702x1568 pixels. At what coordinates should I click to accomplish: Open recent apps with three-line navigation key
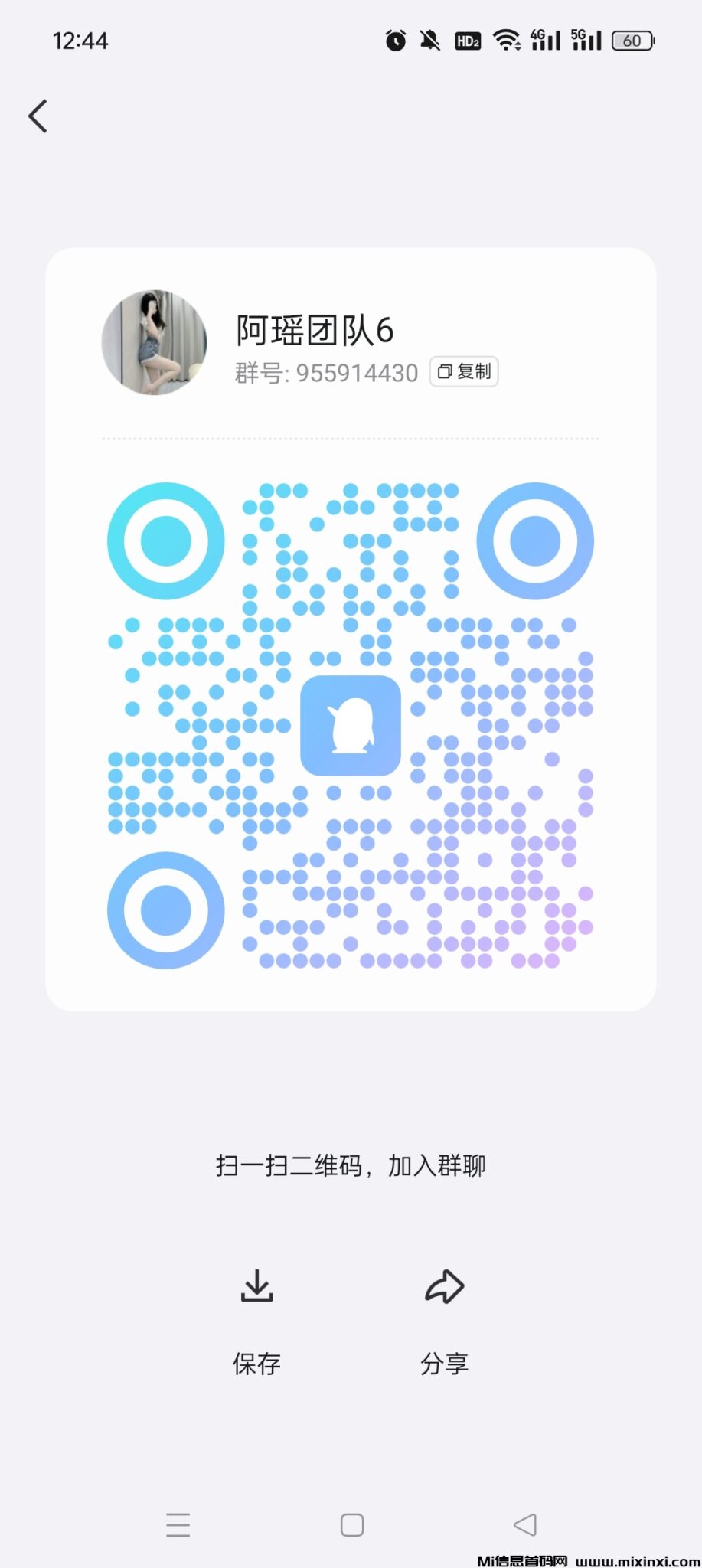coord(178,1525)
